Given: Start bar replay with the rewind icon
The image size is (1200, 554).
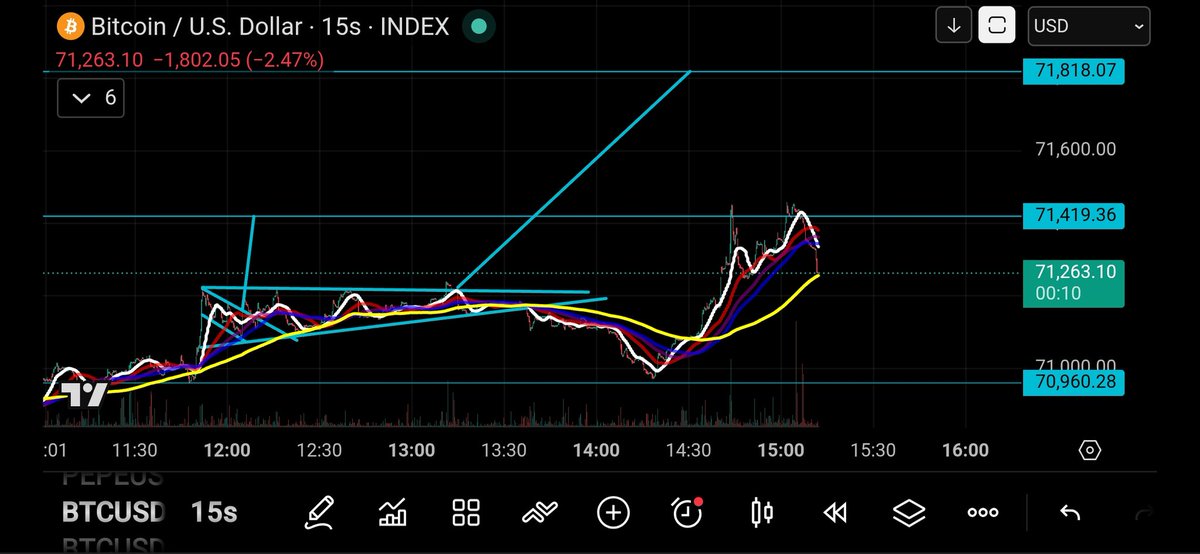Looking at the screenshot, I should tap(835, 513).
